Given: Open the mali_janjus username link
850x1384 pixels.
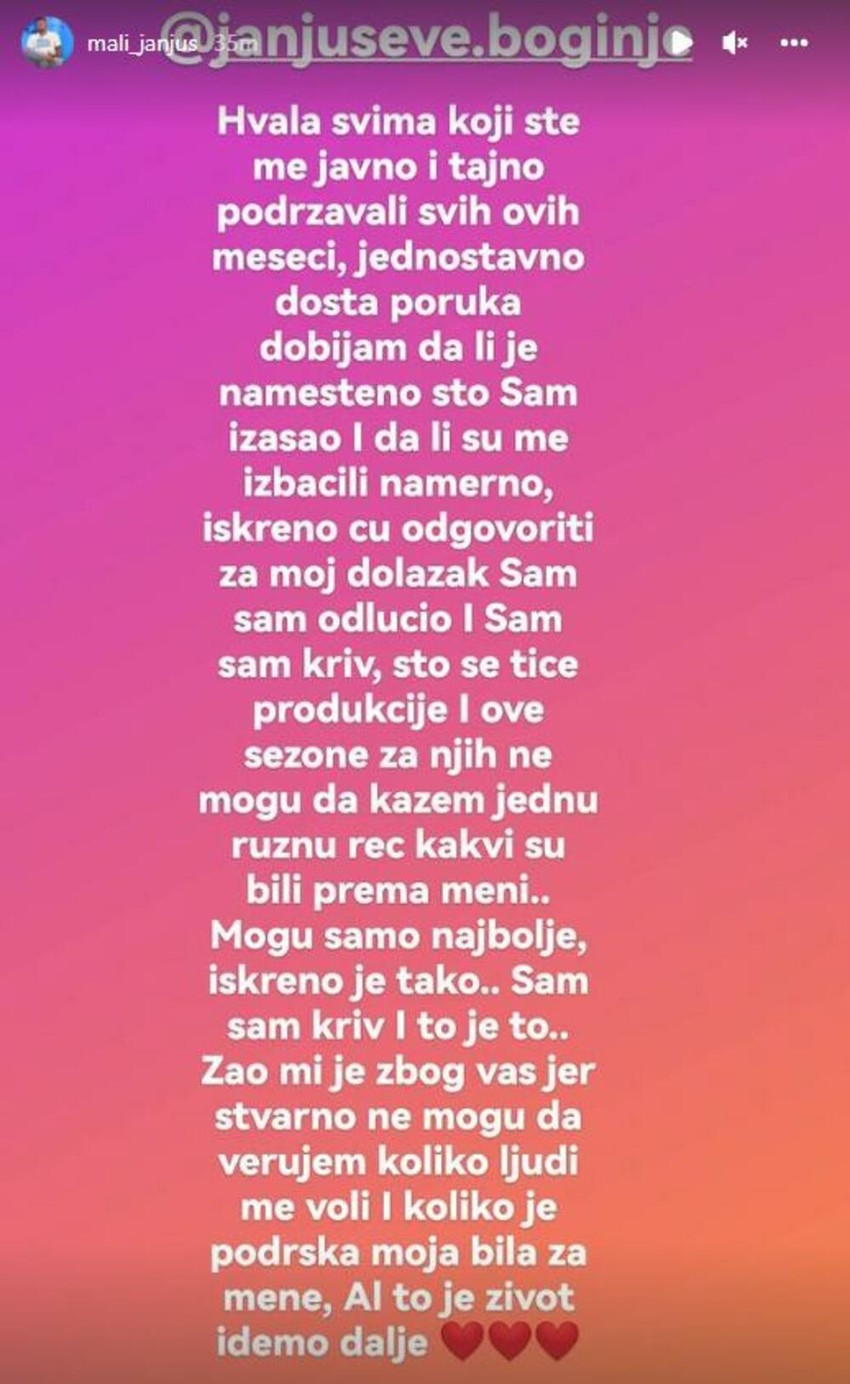Looking at the screenshot, I should pyautogui.click(x=128, y=42).
